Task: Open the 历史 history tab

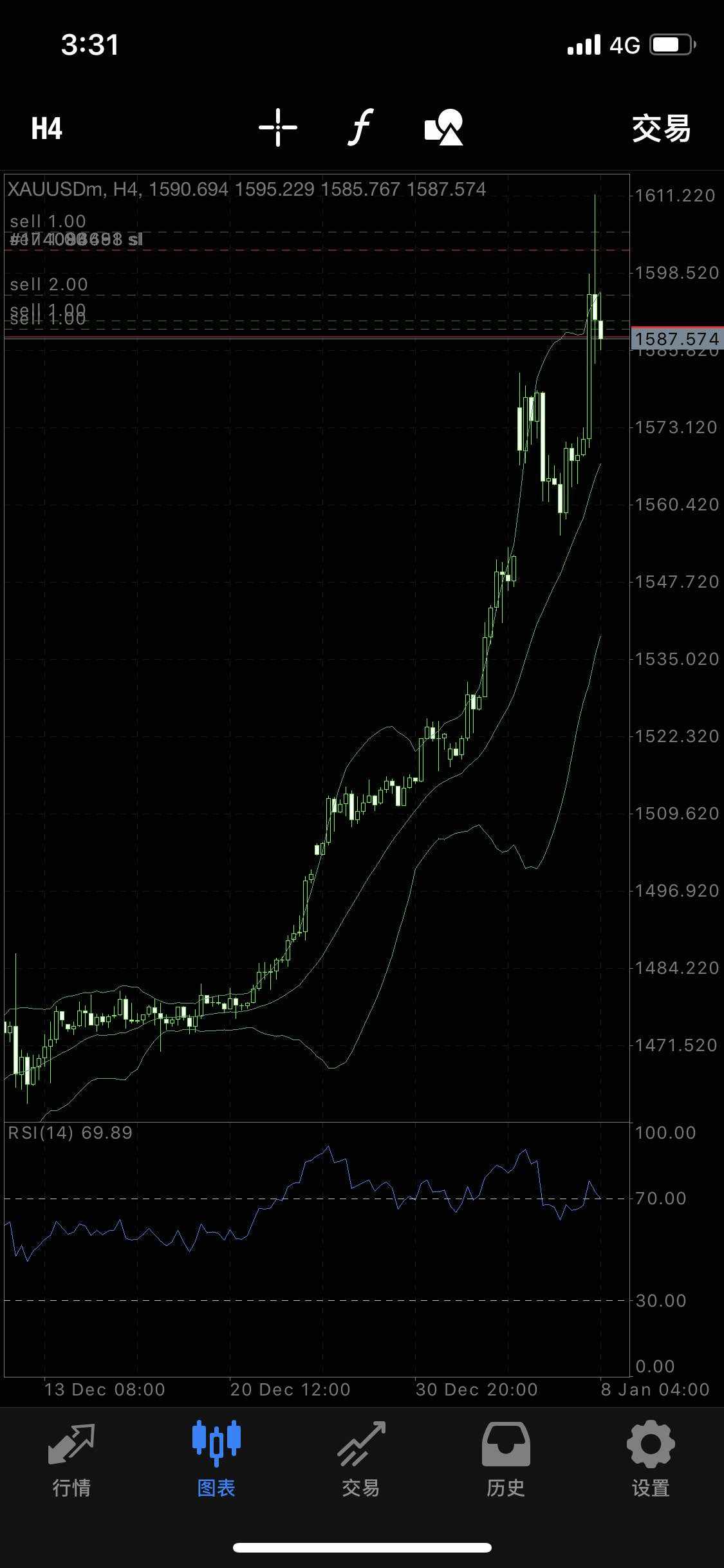Action: [506, 1460]
